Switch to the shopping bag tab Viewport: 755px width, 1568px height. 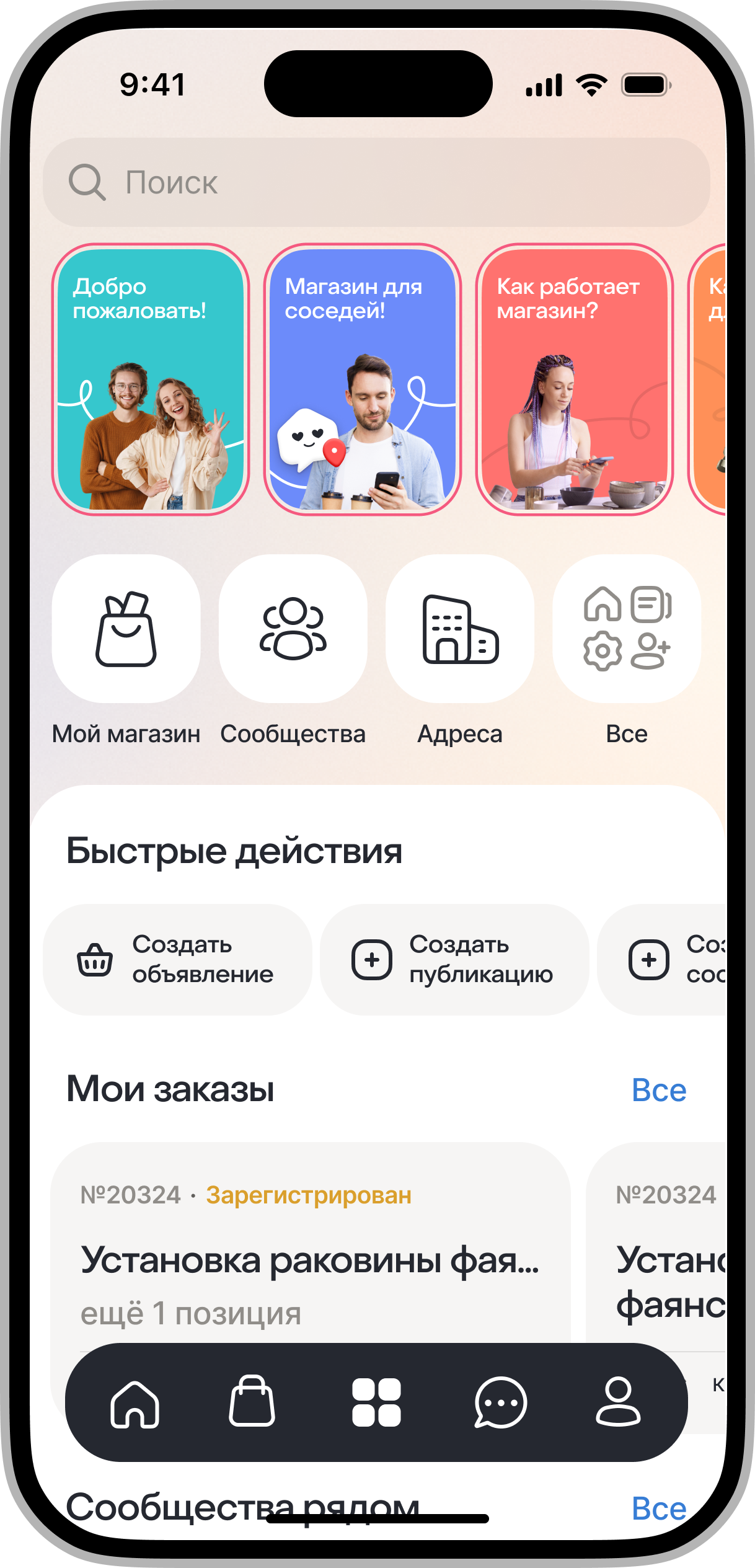tap(252, 1402)
